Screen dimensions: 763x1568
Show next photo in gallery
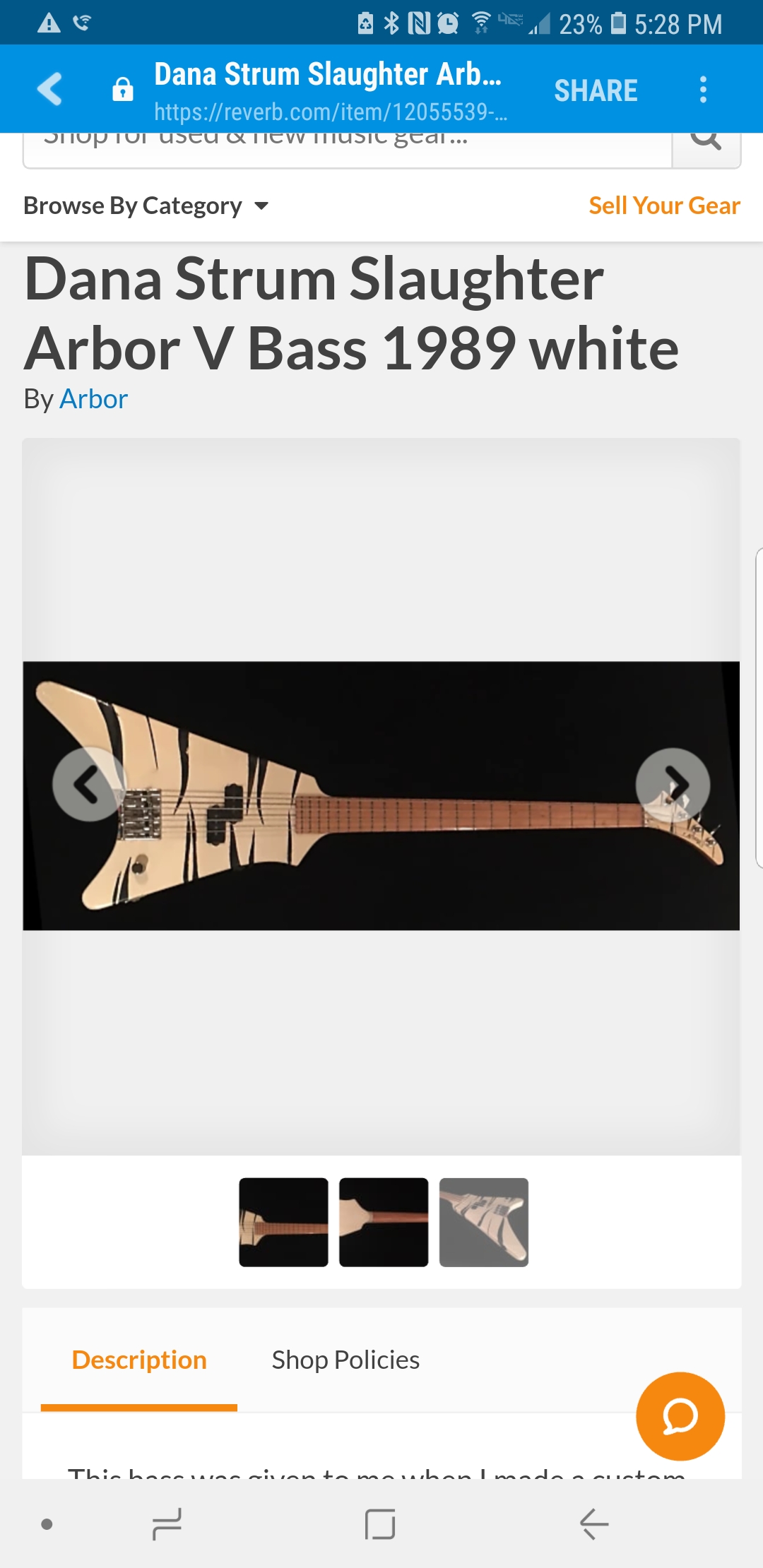coord(673,784)
